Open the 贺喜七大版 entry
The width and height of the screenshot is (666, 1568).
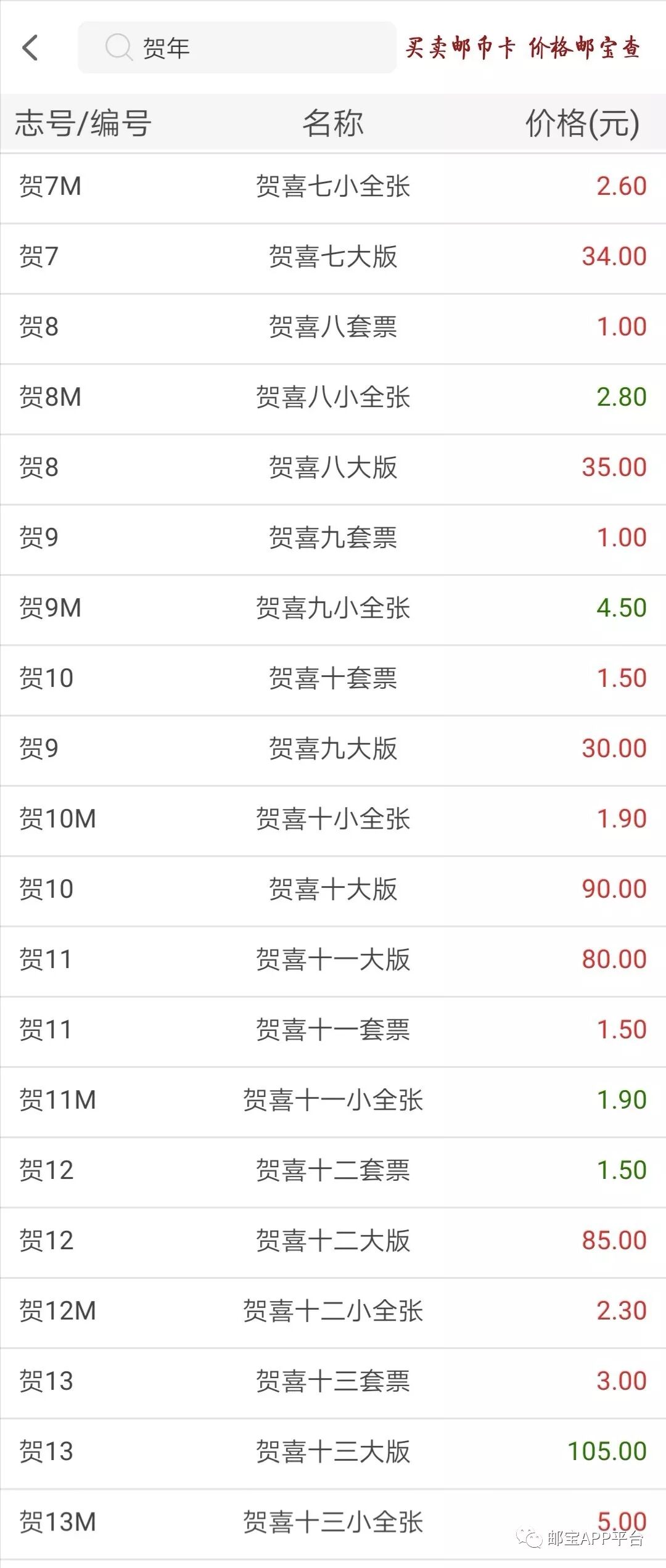coord(333,257)
